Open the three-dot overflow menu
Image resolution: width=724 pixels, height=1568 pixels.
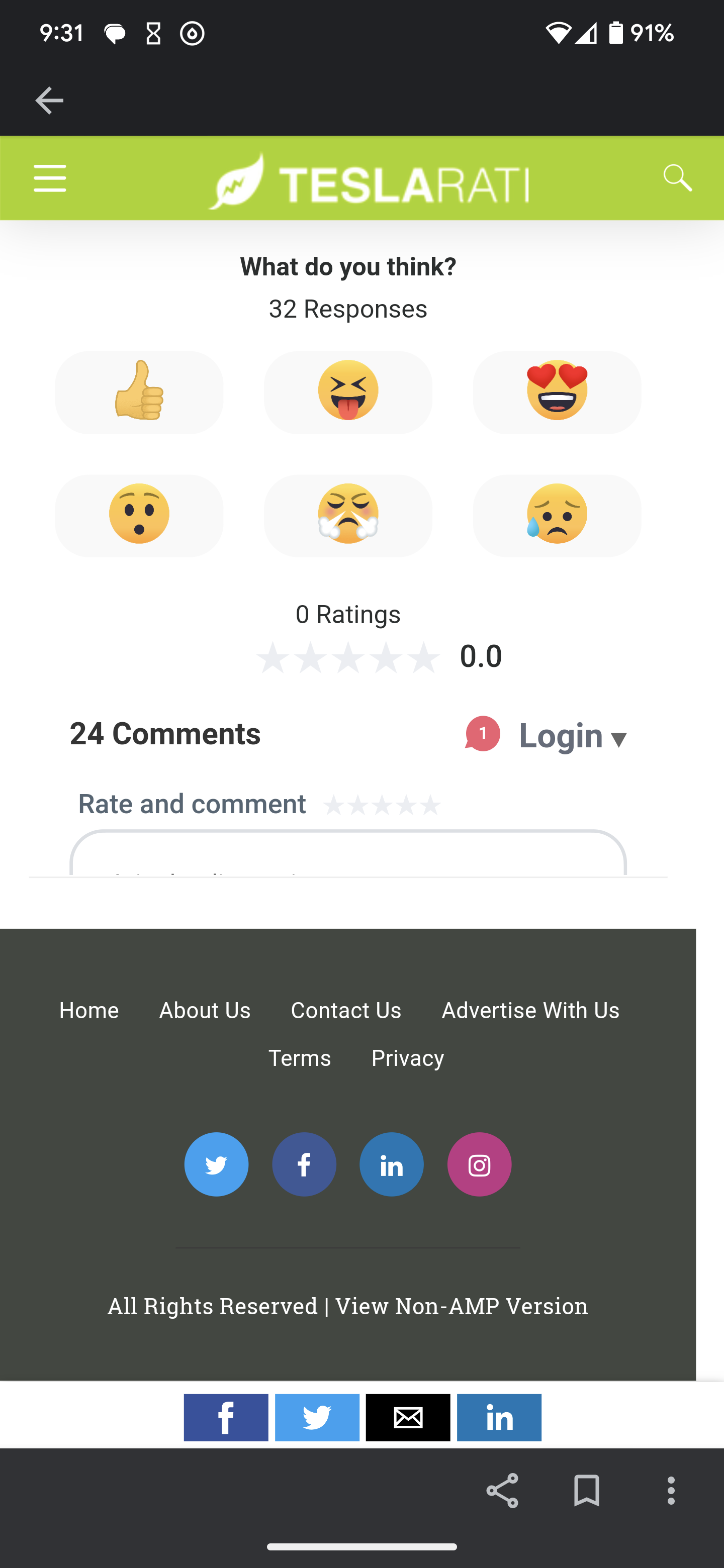(x=671, y=1491)
